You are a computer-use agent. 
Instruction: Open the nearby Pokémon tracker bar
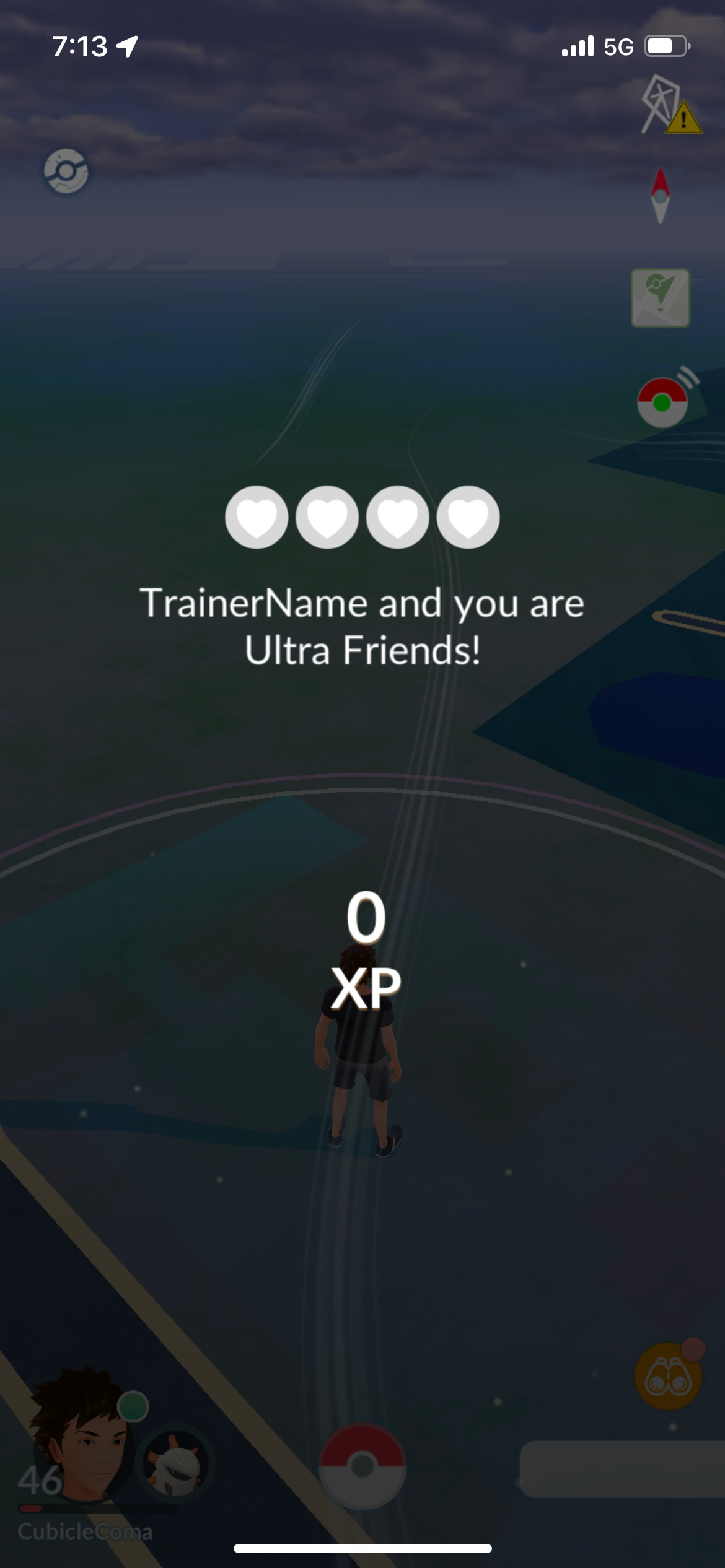coord(622,1468)
